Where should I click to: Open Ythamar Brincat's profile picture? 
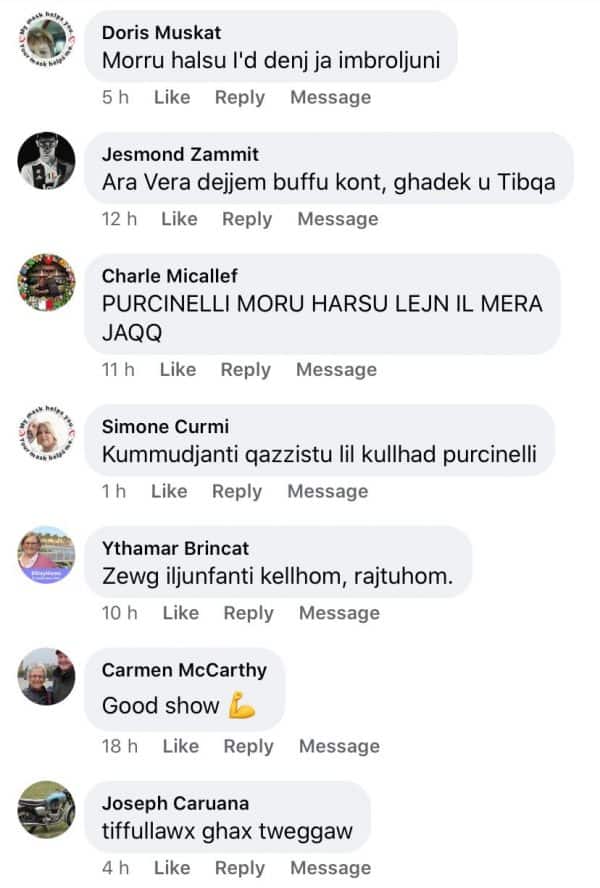pos(46,554)
